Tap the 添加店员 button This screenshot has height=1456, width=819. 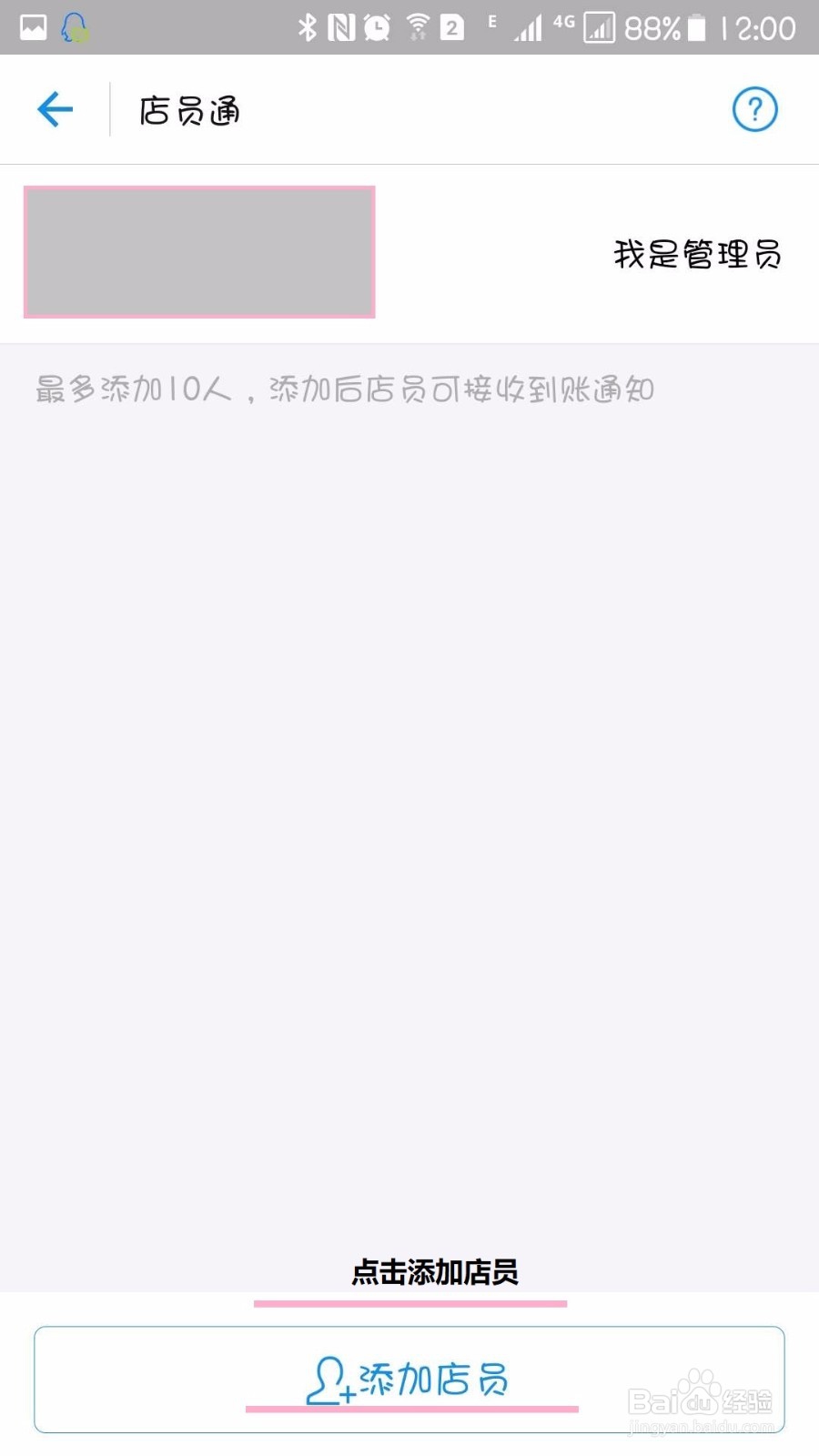tap(409, 1379)
